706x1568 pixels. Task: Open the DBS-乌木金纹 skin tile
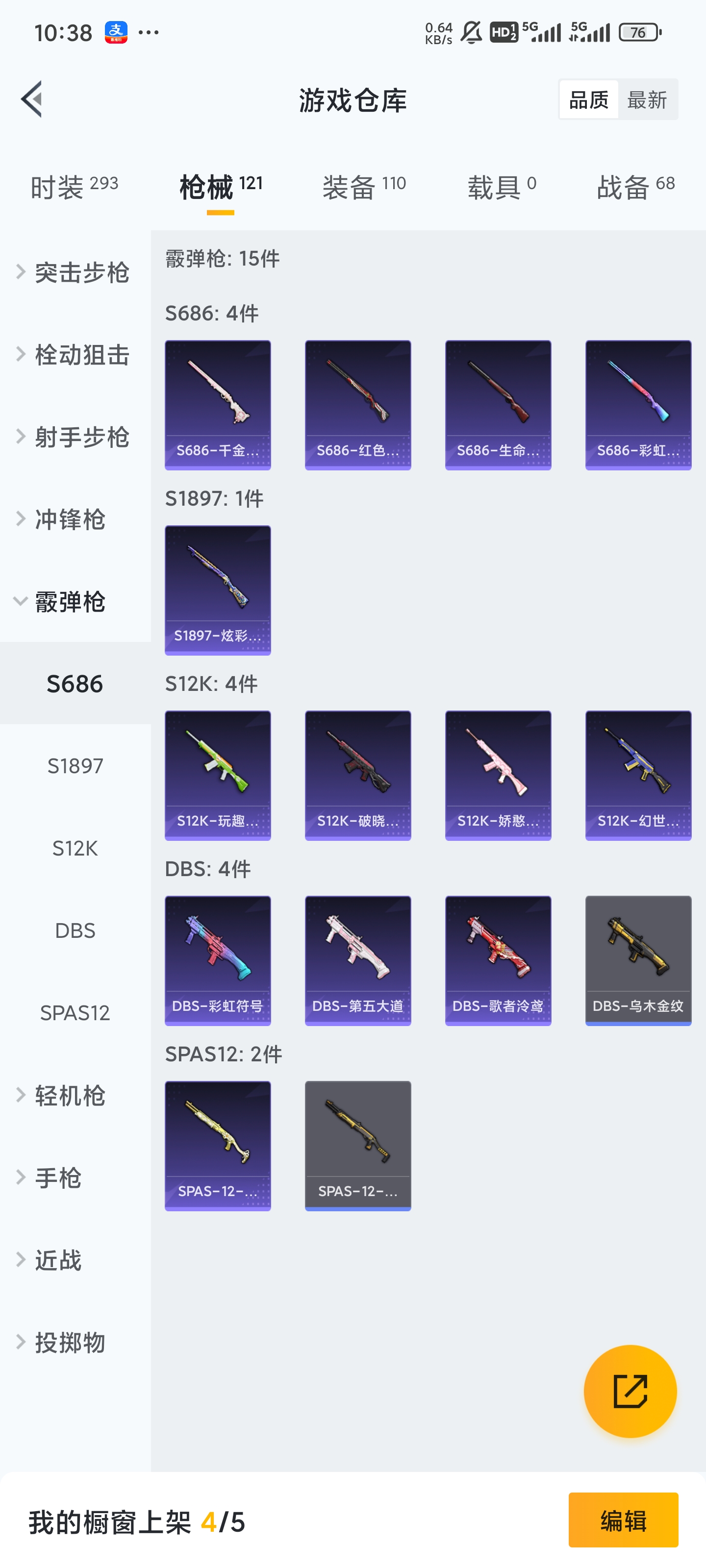click(x=638, y=960)
